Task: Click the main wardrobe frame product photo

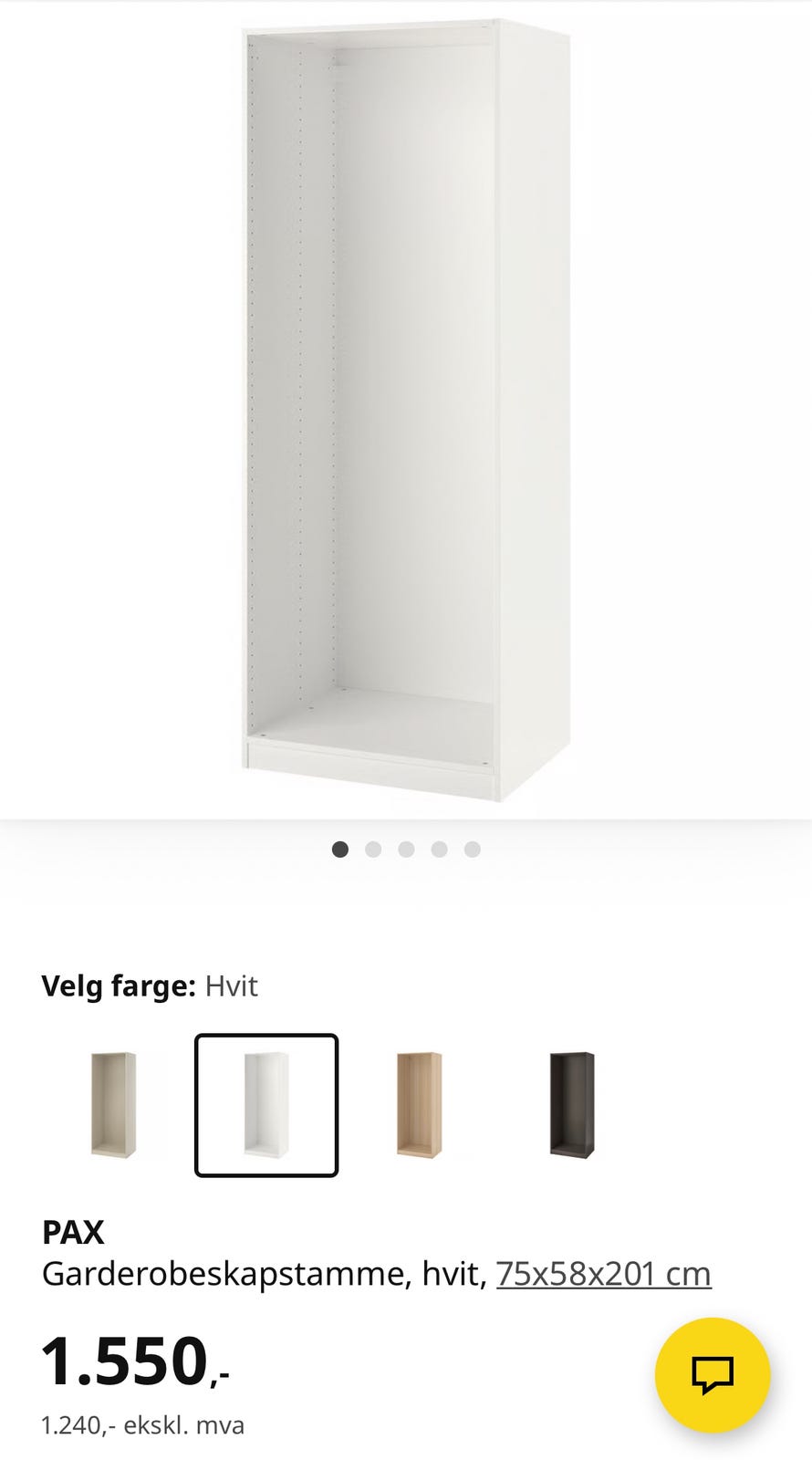Action: (401, 411)
